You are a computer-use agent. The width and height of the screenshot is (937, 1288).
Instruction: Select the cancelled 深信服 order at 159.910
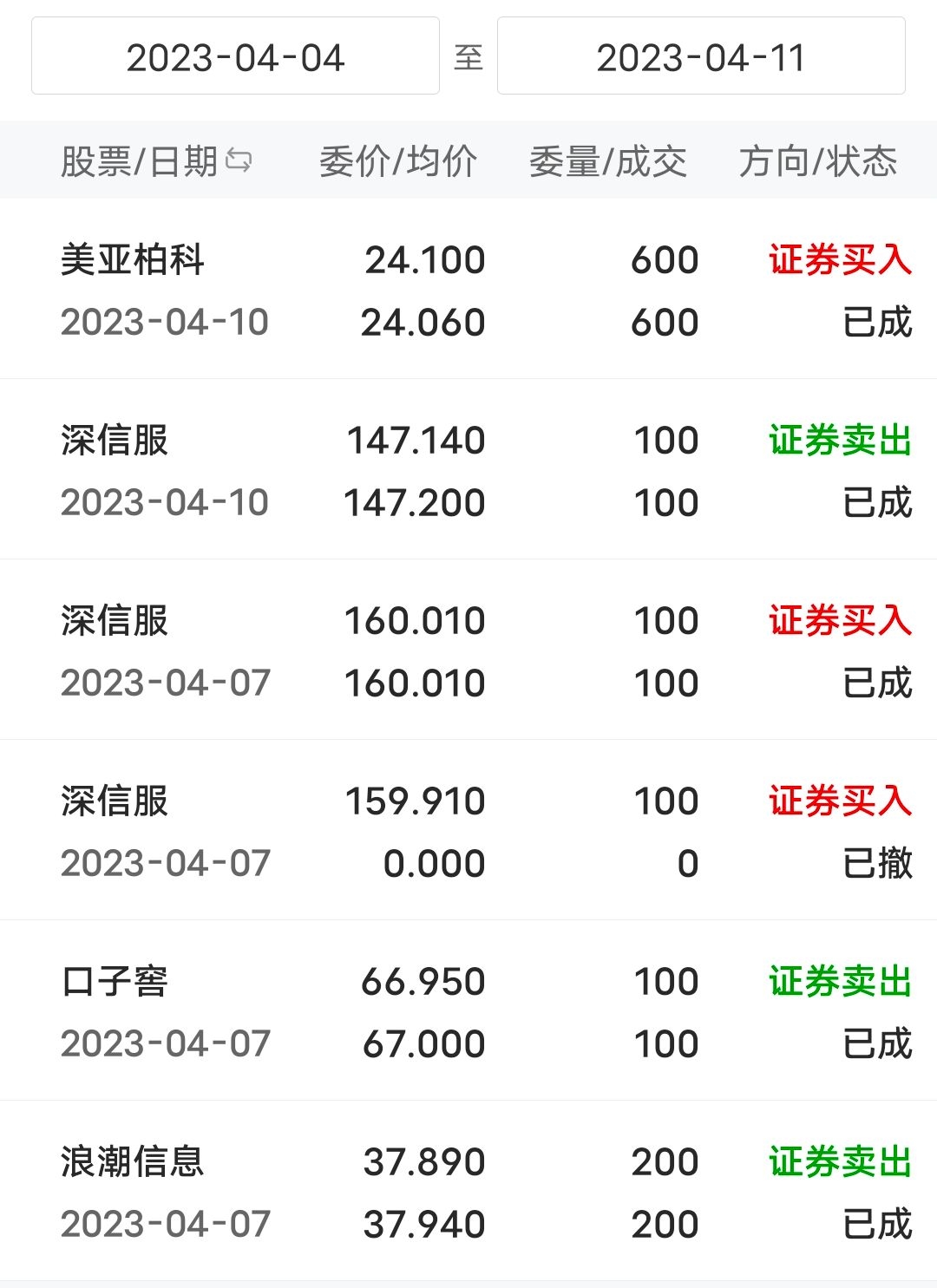pos(468,832)
